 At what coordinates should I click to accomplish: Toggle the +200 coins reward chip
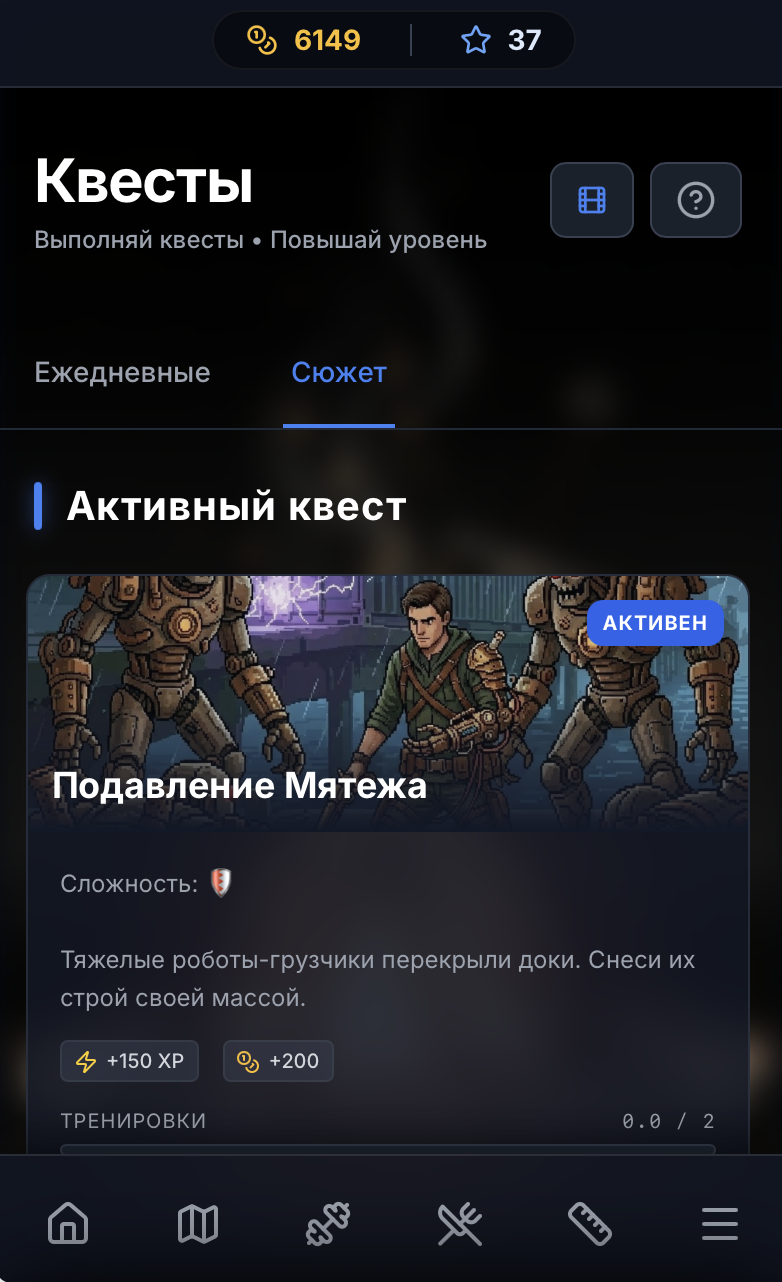tap(278, 1060)
